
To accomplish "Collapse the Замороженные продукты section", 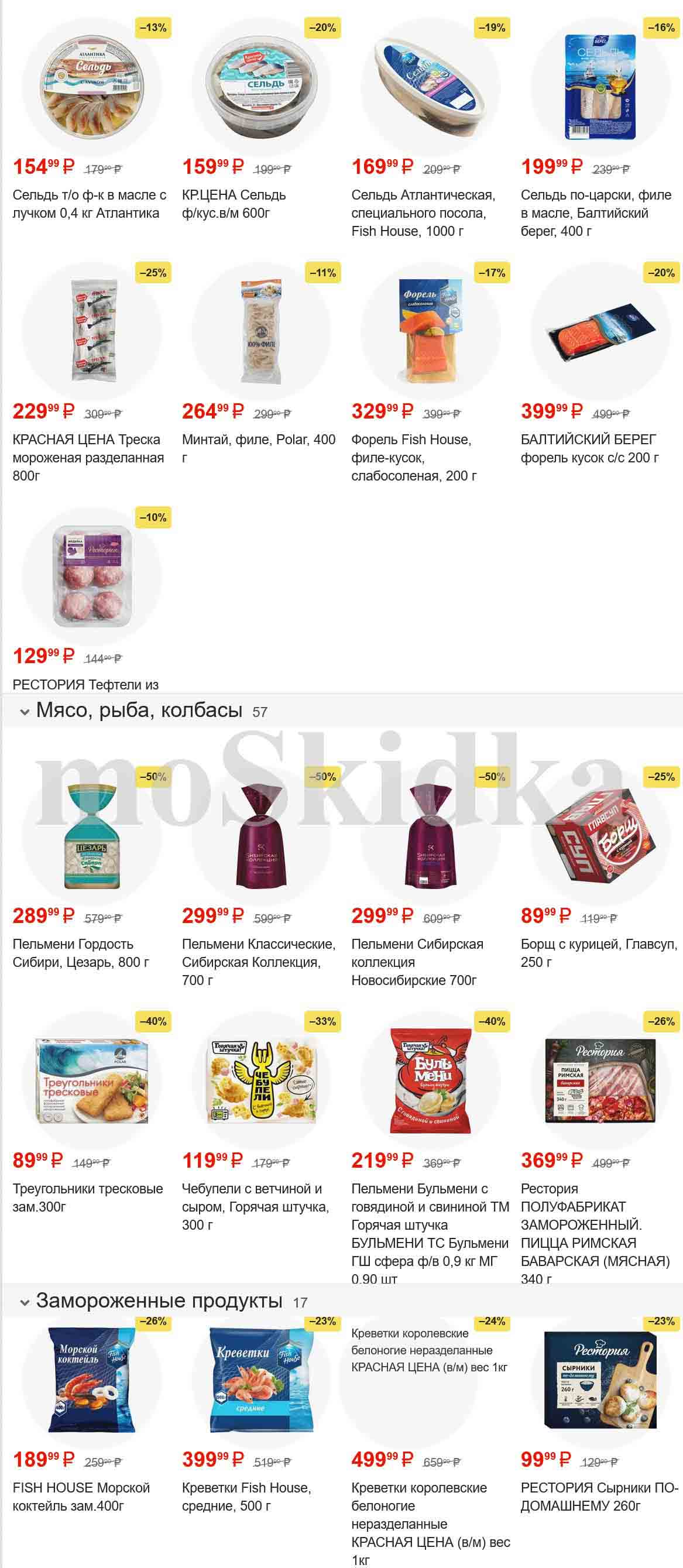I will point(25,1303).
